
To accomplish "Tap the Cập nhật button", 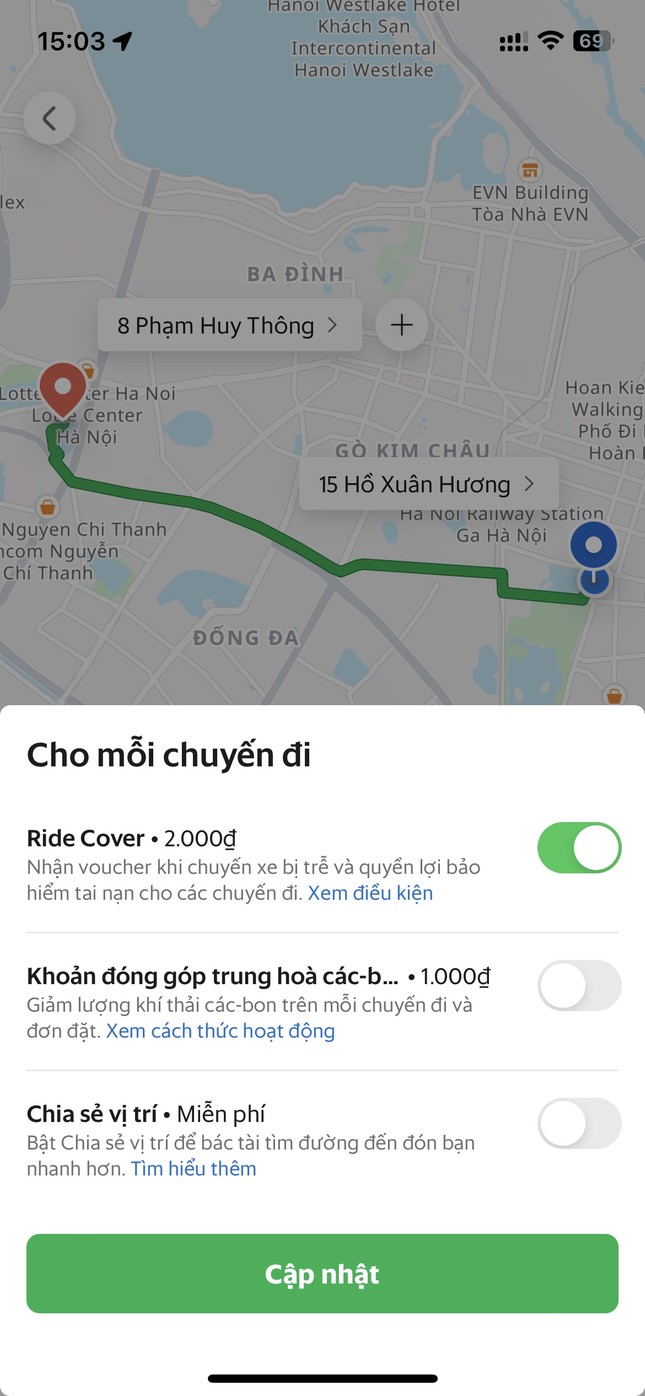I will click(x=322, y=1274).
